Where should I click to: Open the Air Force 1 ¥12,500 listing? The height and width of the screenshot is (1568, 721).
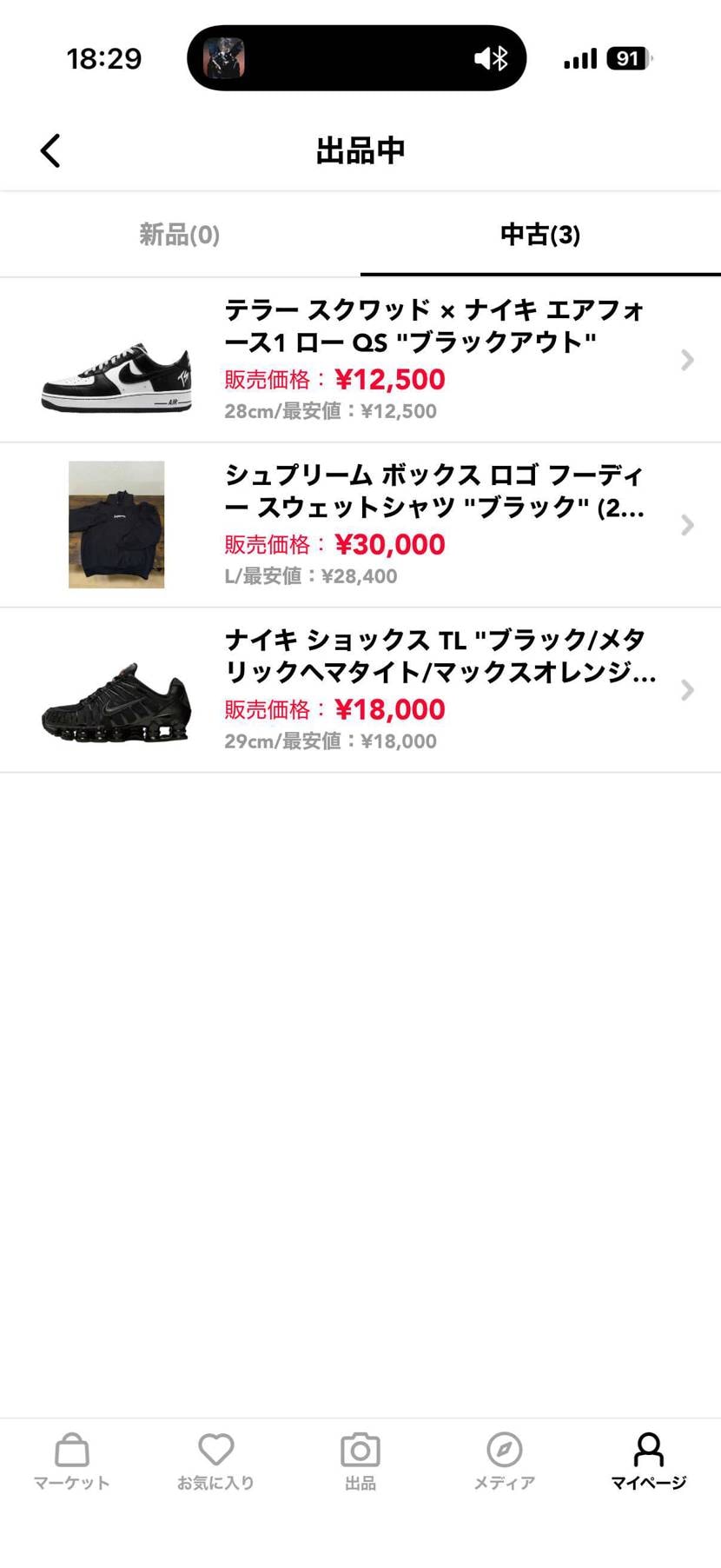tap(391, 359)
